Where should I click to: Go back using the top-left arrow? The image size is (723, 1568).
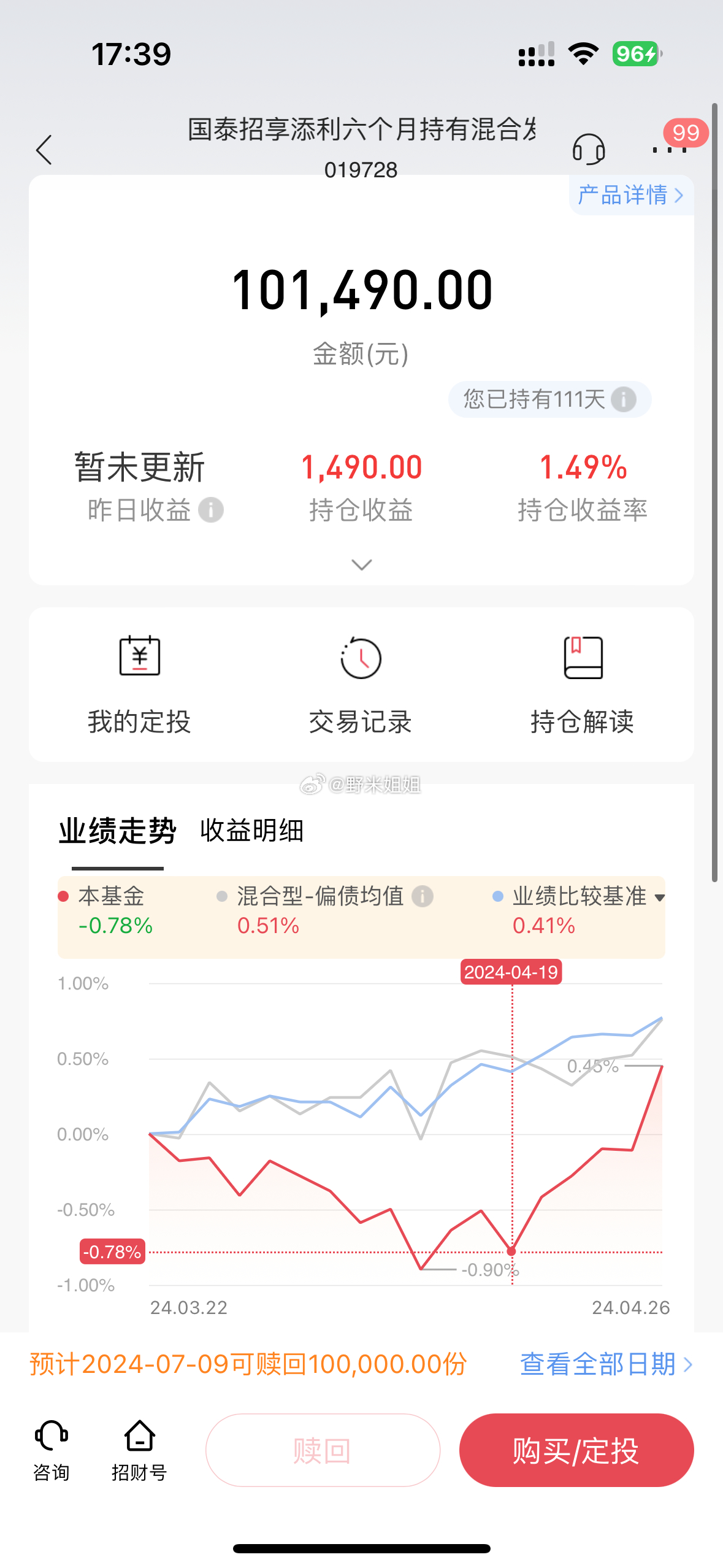coord(44,150)
